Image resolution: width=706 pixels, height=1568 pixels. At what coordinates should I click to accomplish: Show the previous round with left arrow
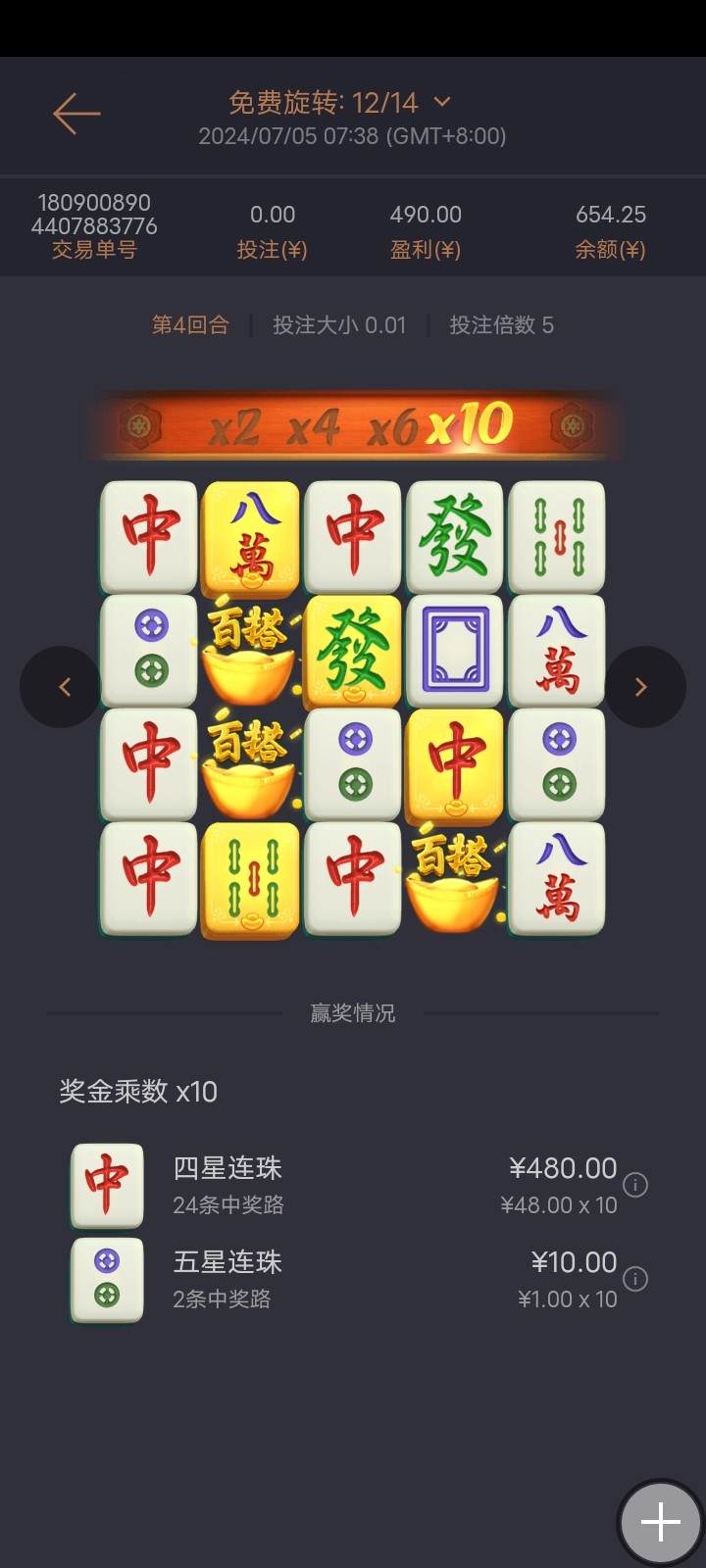click(63, 687)
